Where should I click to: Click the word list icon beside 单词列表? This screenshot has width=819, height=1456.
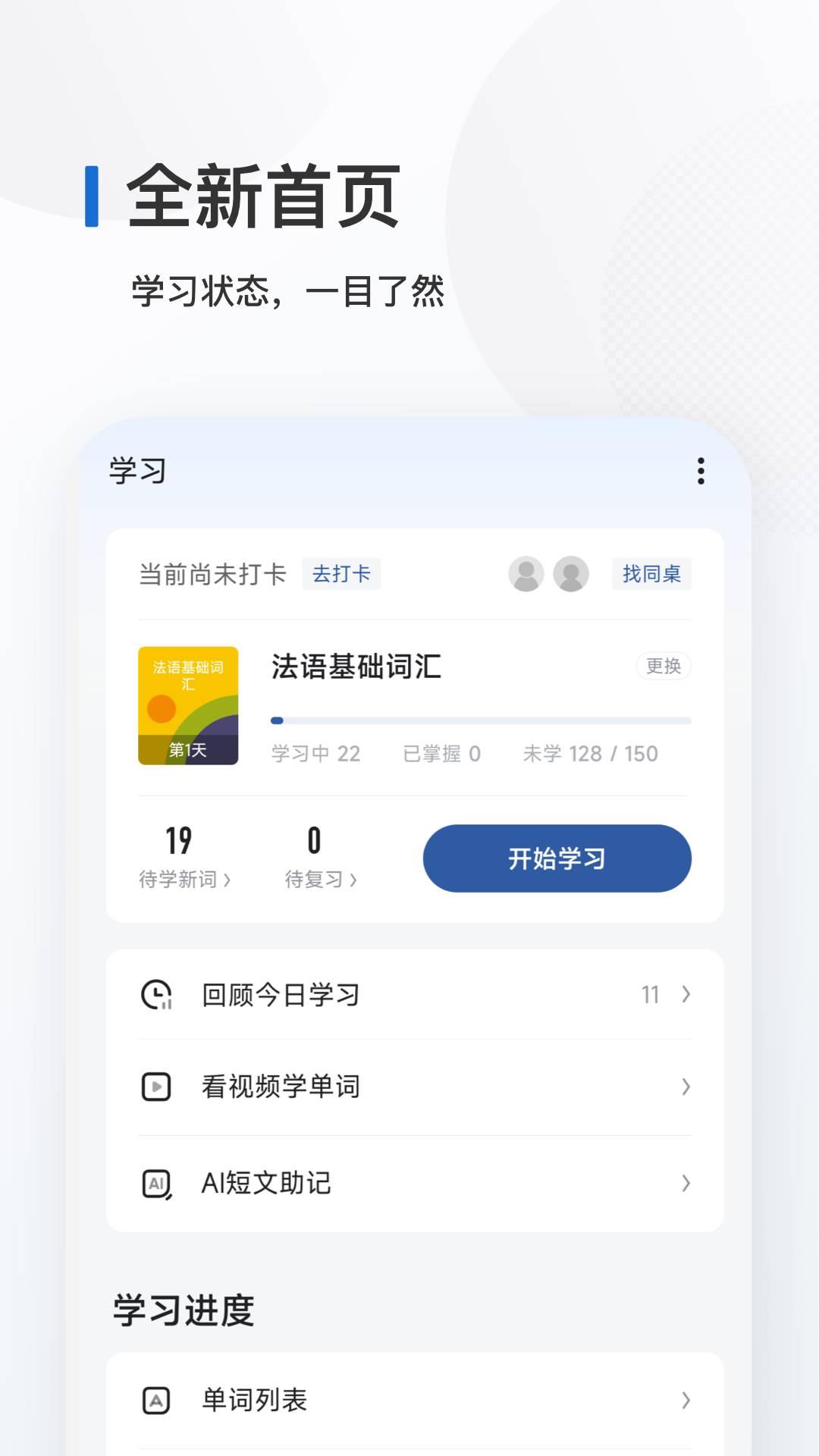coord(158,1399)
